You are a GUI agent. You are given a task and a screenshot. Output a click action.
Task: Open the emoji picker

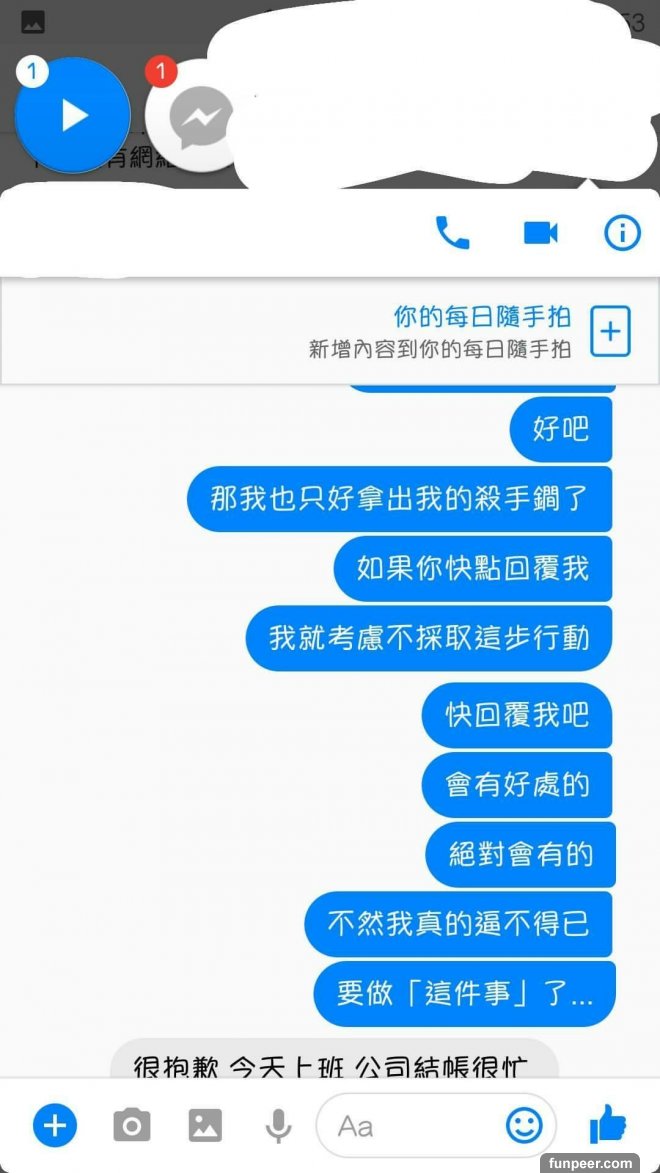[x=524, y=1126]
